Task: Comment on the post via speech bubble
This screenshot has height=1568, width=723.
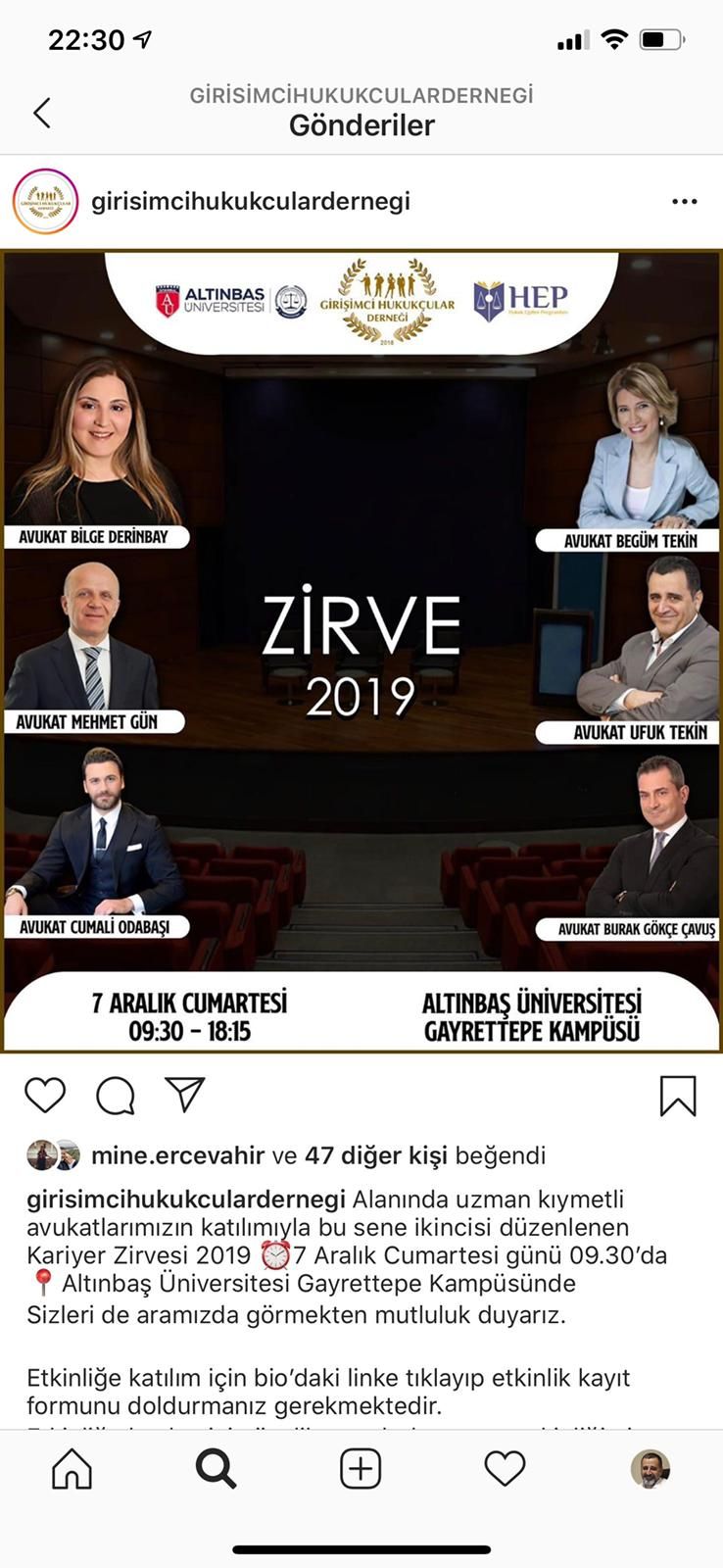Action: click(x=116, y=1095)
